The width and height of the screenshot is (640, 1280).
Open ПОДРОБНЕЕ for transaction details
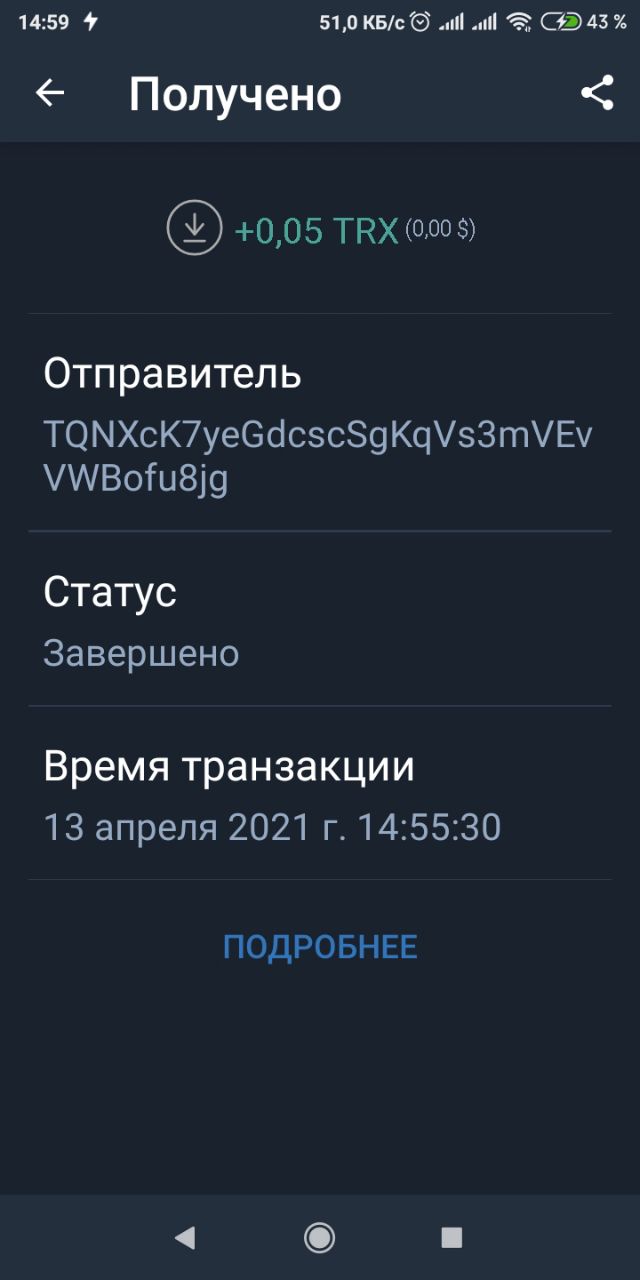pos(320,946)
